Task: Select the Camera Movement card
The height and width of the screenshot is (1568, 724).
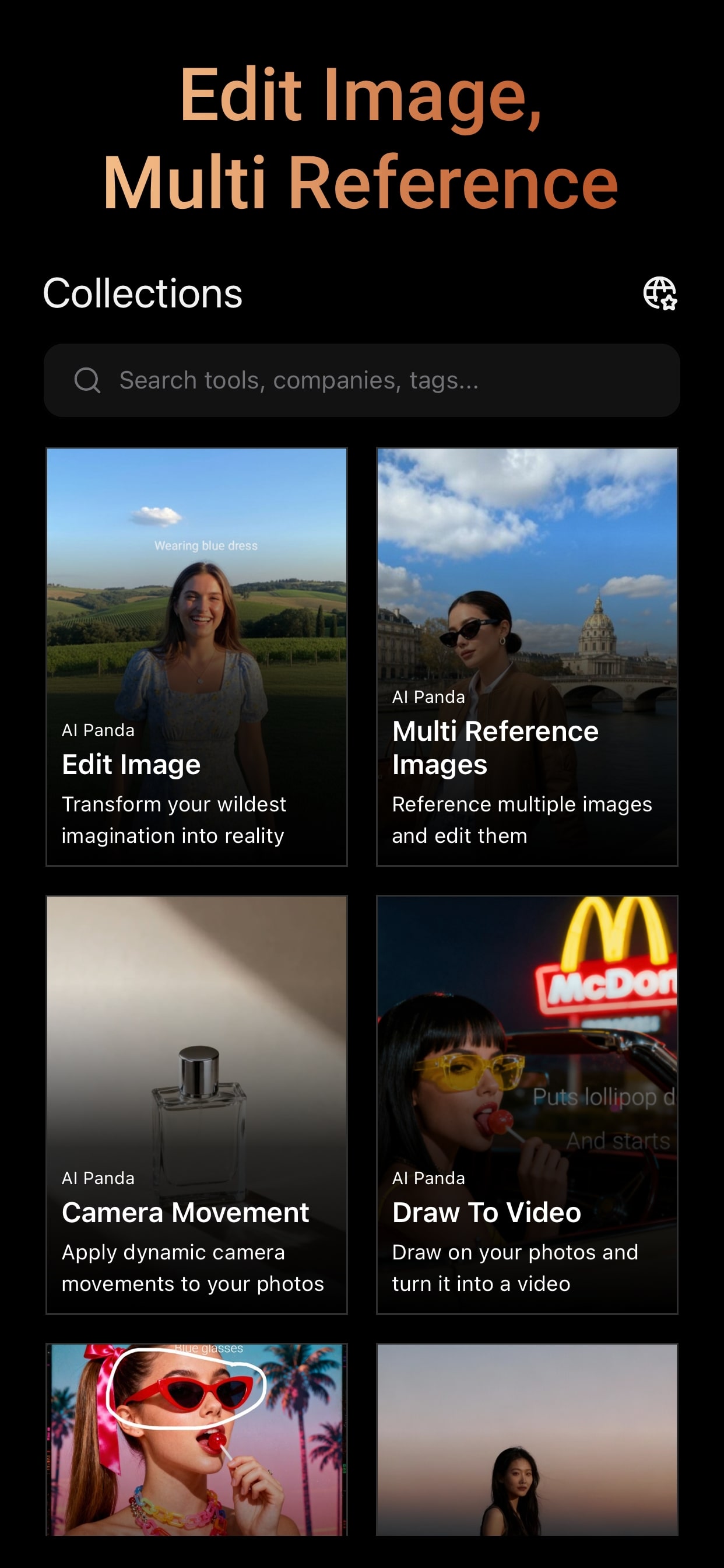Action: point(196,1104)
